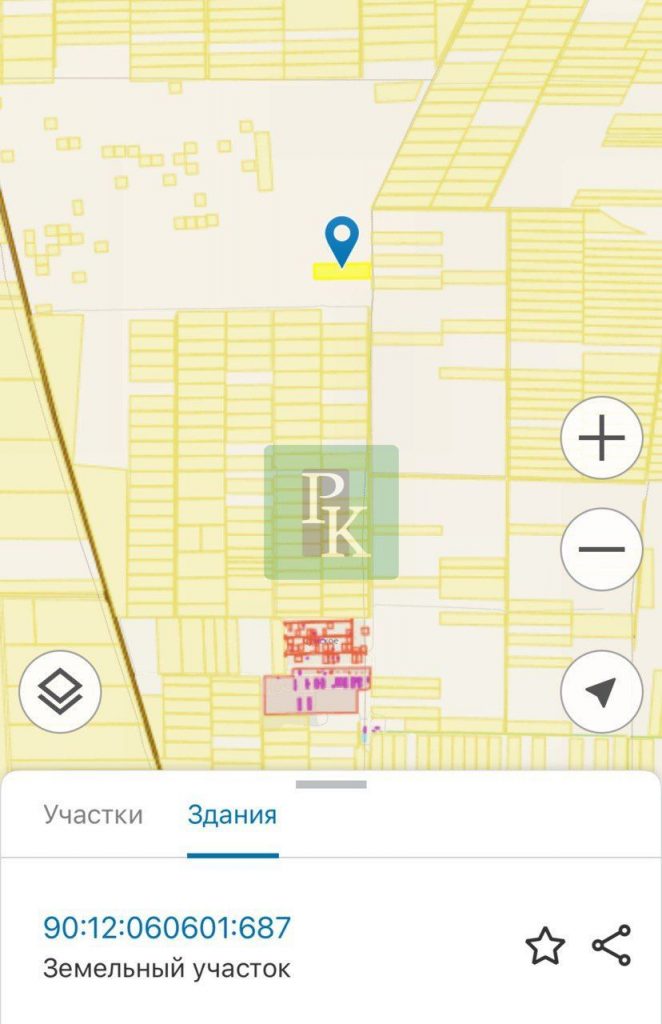Viewport: 662px width, 1024px height.
Task: Tap the blue location pin on map
Action: [x=342, y=241]
